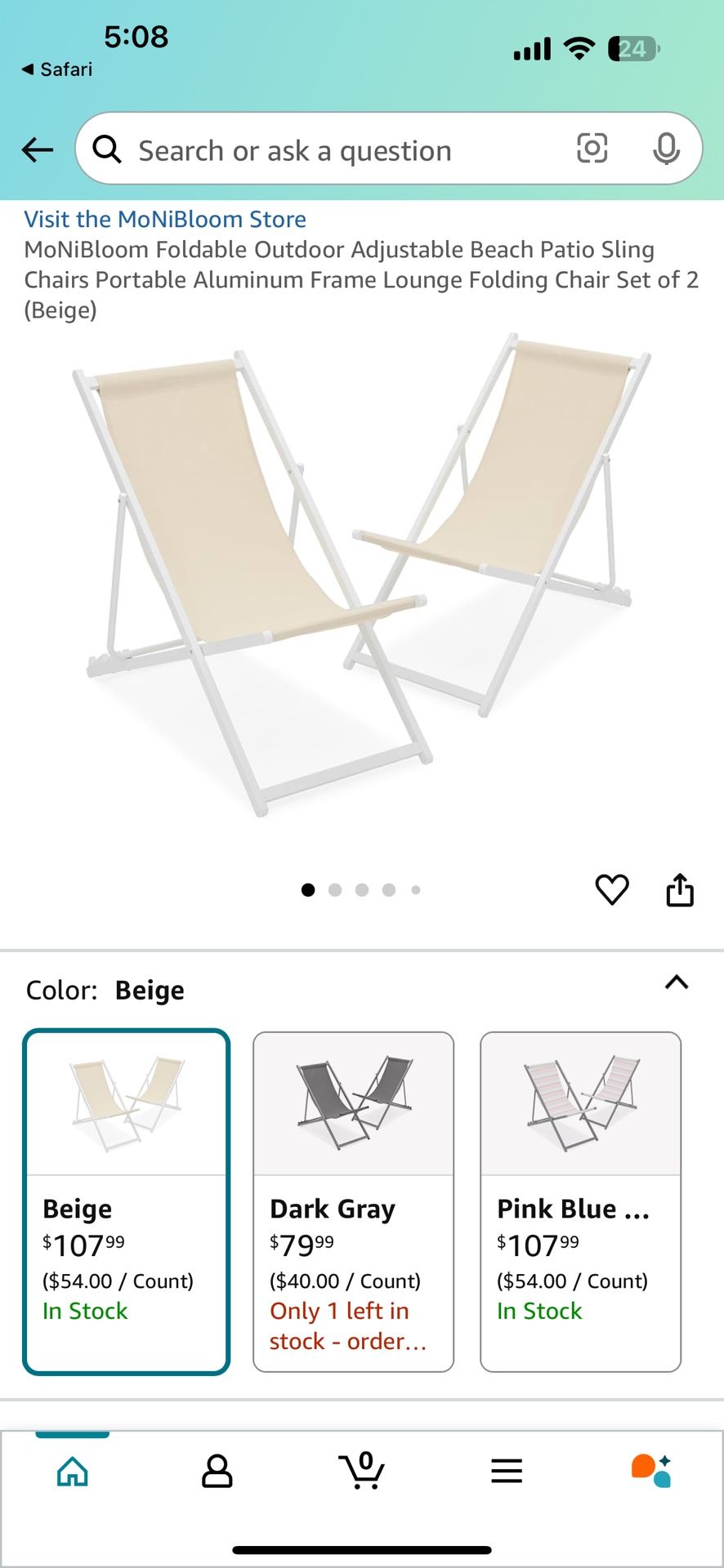Collapse the Color selection section
Screen dimensions: 724x1568
click(677, 983)
